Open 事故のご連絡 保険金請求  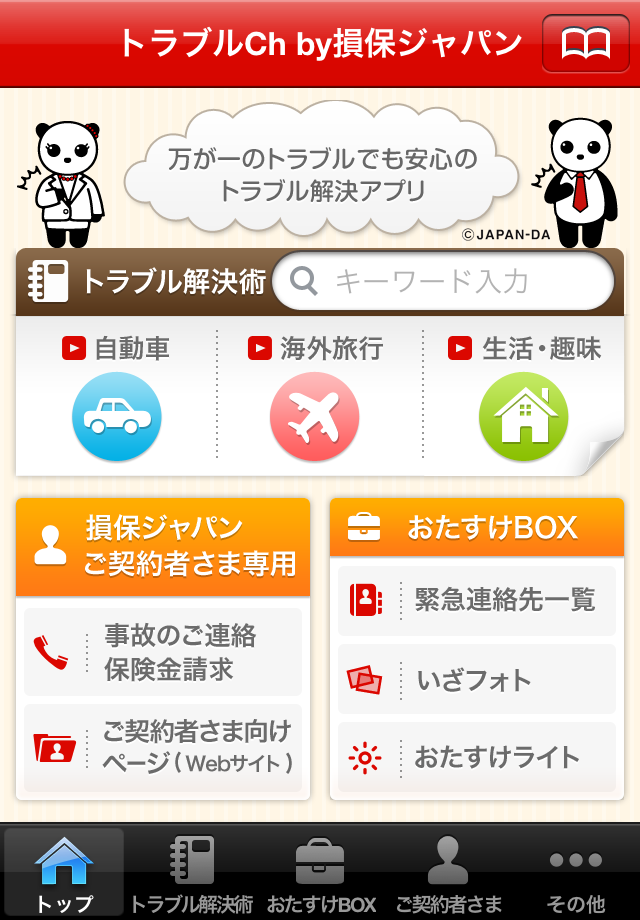click(x=163, y=652)
